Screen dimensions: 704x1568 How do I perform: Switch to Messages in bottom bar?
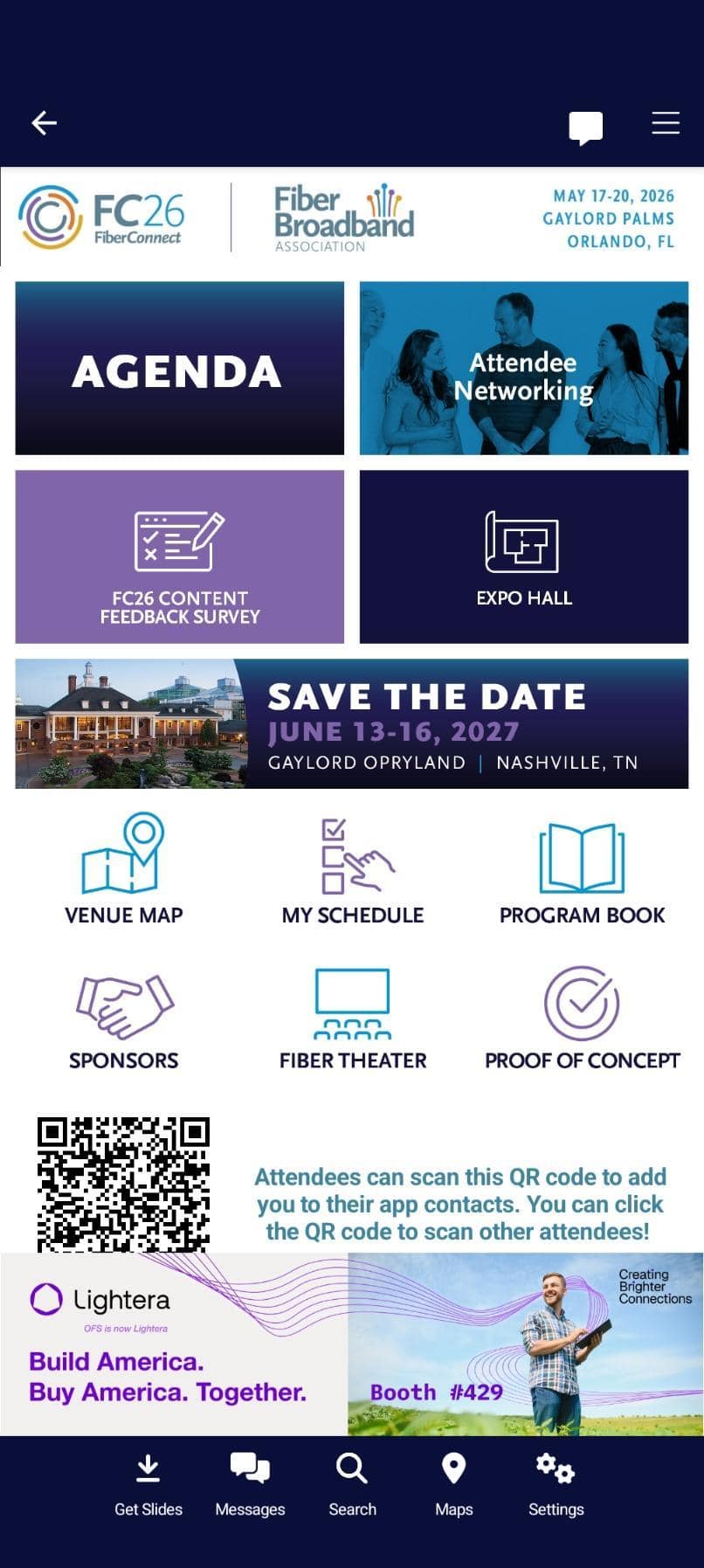click(x=250, y=1485)
